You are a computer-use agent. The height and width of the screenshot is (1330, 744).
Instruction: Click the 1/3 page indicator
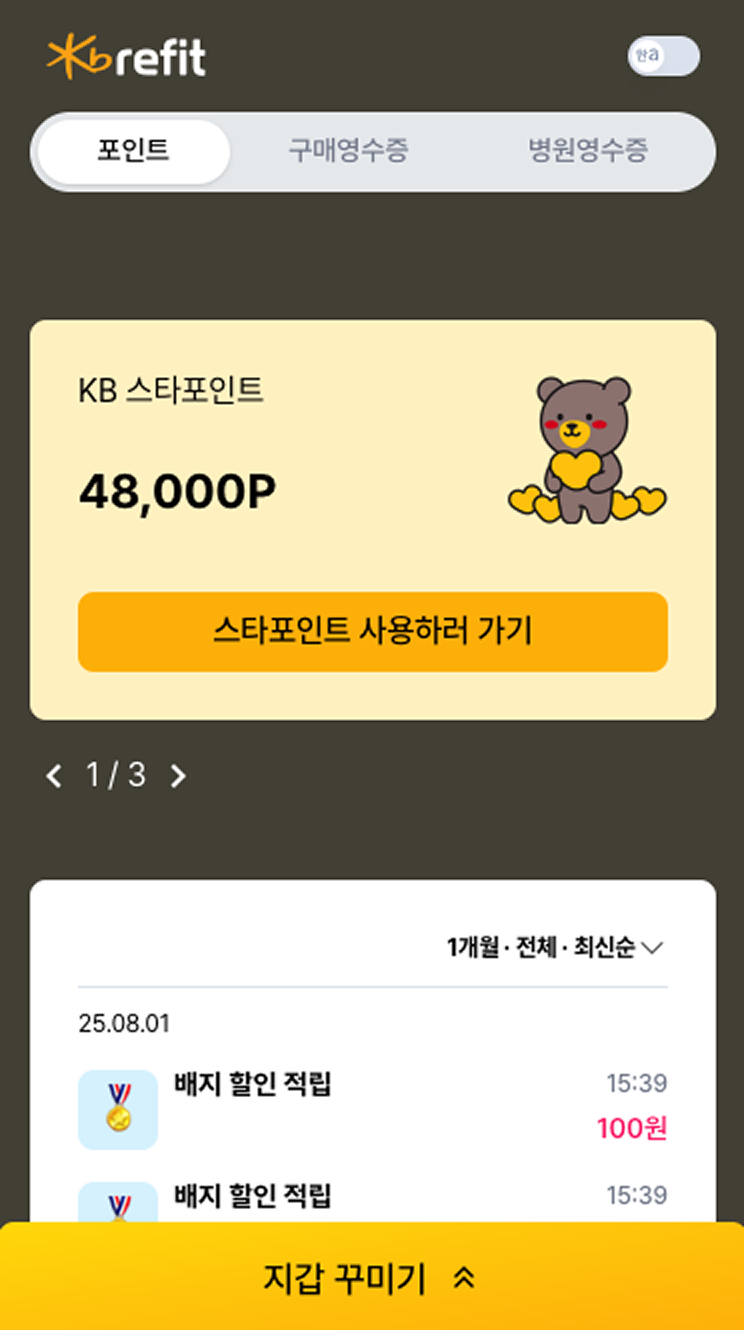pos(115,775)
